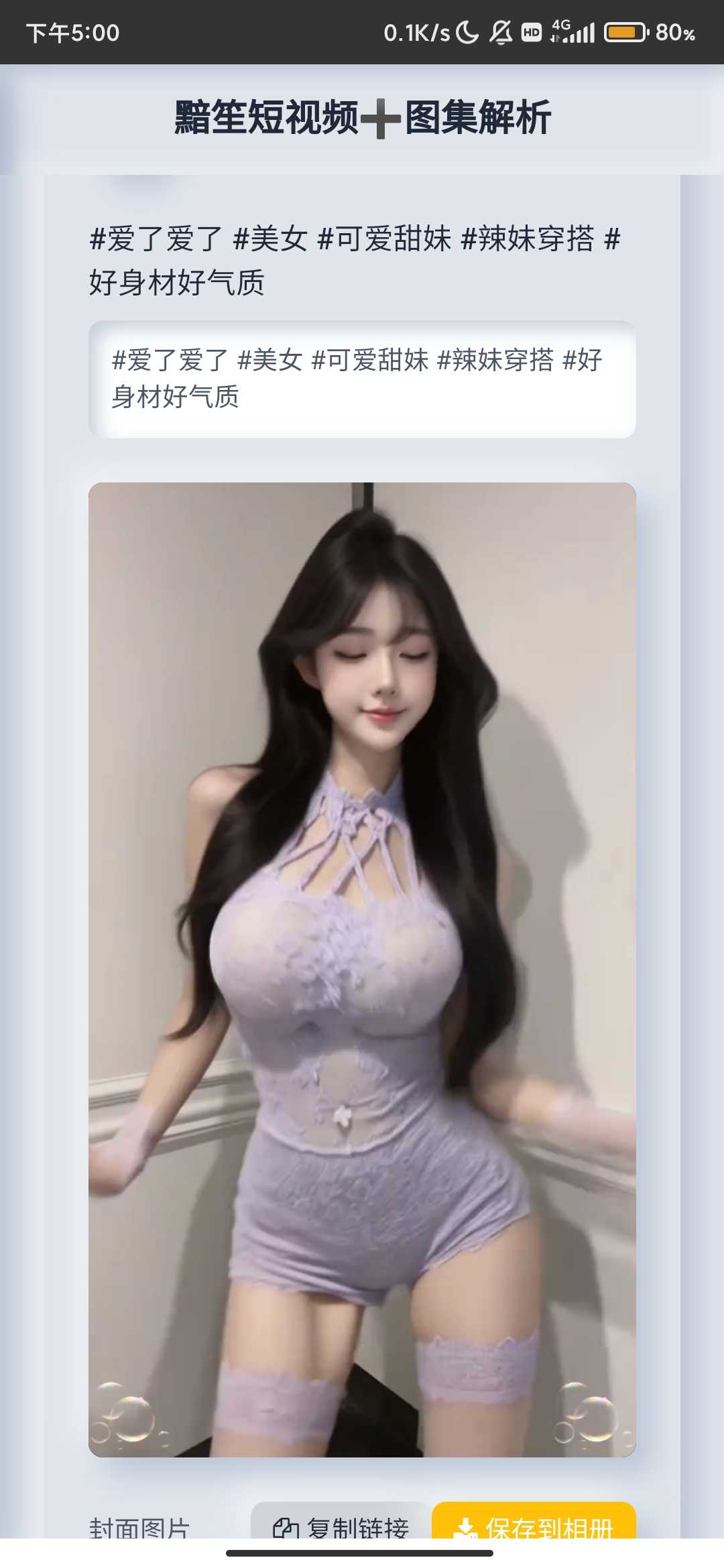Tap the 复制链接 copy link button
The width and height of the screenshot is (724, 1568).
[341, 1522]
